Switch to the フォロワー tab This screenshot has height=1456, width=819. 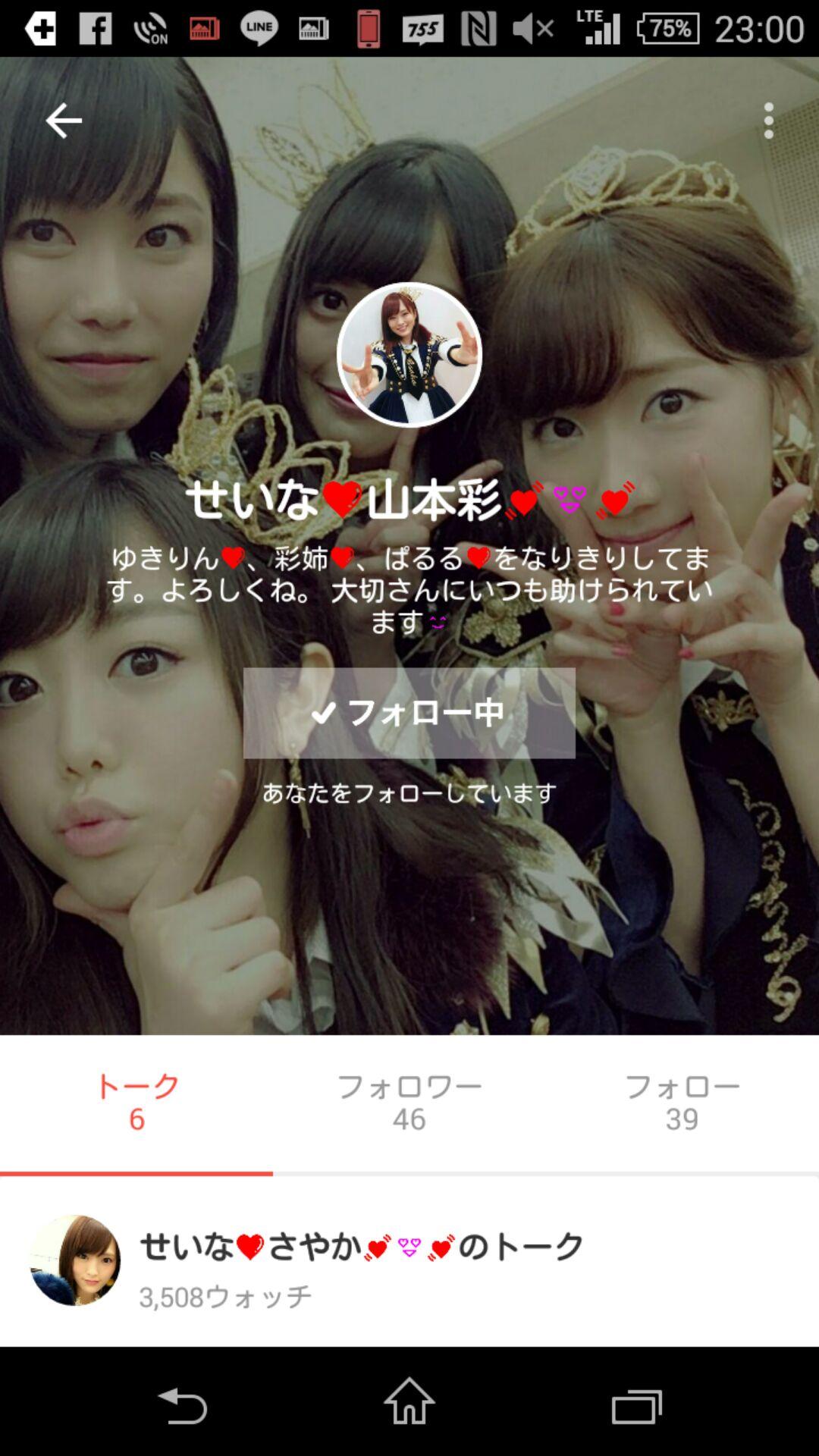[409, 1103]
